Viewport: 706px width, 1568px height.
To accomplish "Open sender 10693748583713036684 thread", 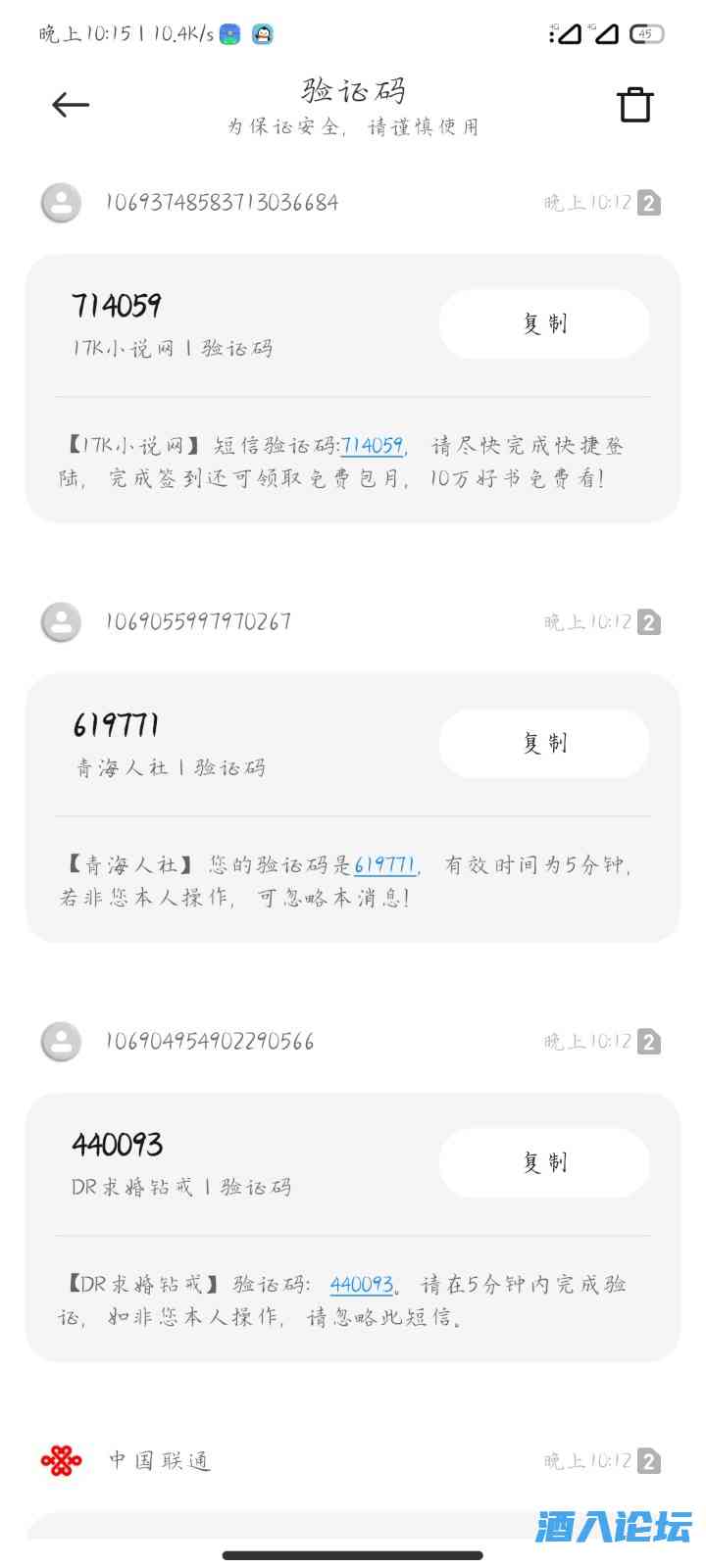I will click(x=222, y=203).
